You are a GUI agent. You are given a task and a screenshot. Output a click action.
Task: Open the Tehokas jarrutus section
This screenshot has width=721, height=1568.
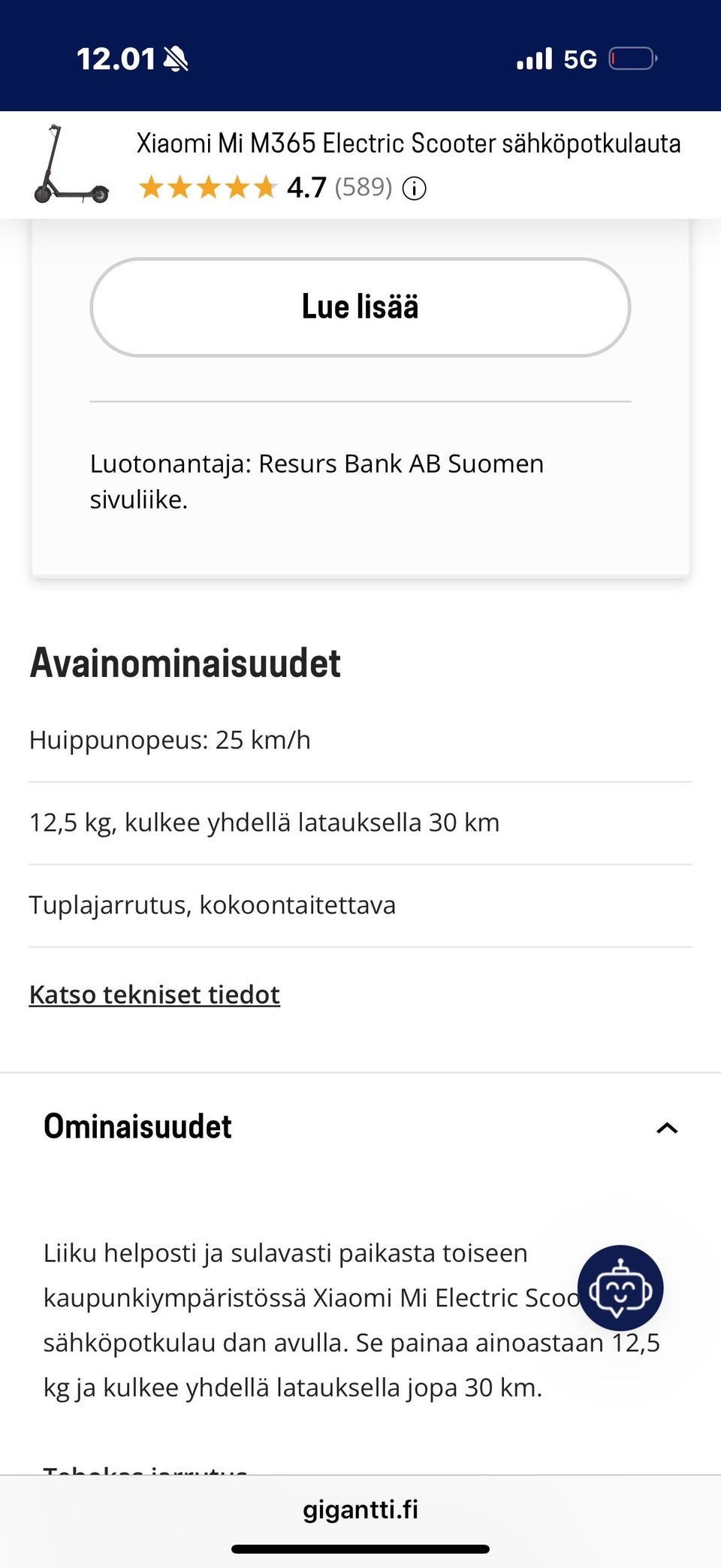click(145, 1473)
